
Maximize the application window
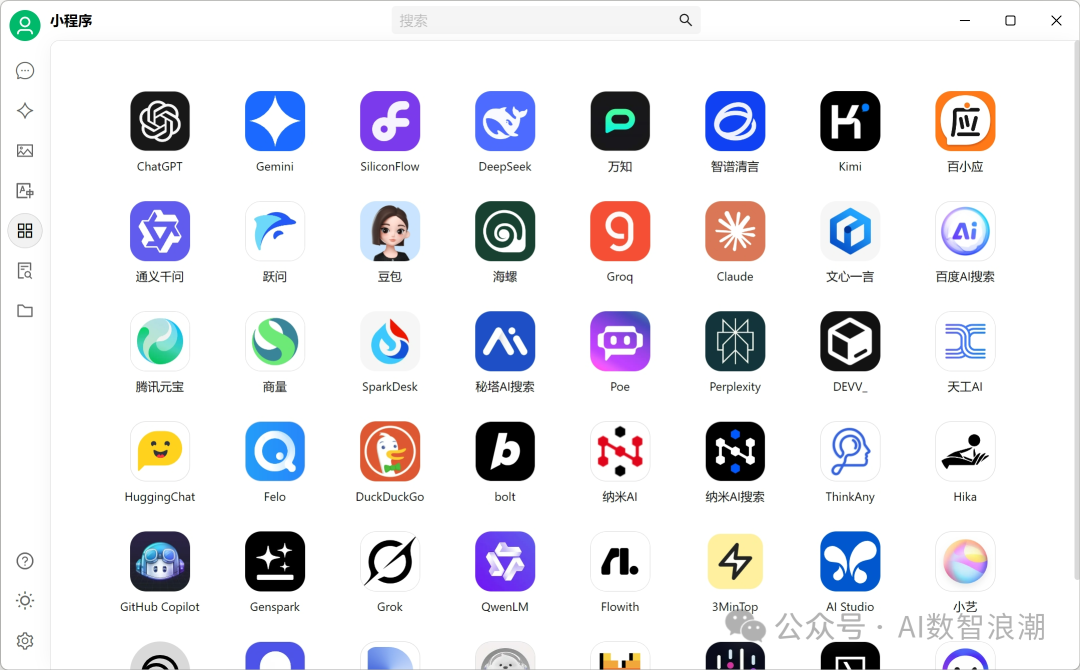click(x=1010, y=20)
